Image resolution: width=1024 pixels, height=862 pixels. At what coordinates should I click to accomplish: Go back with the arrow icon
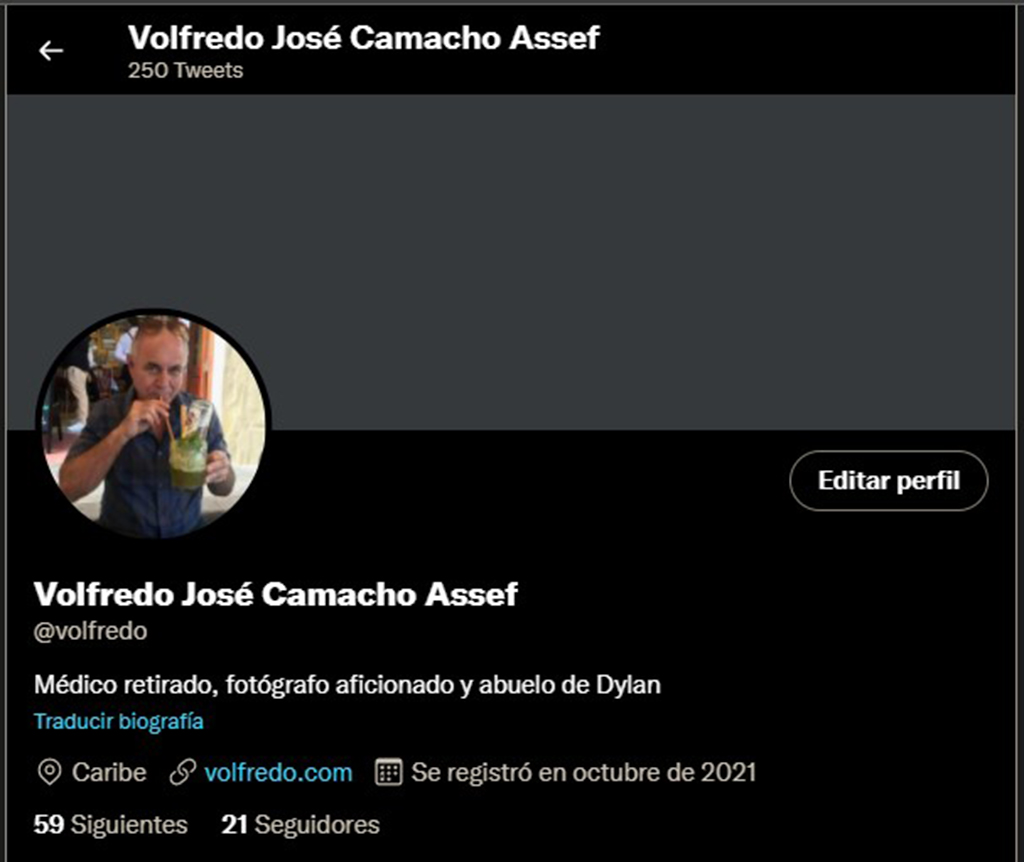(x=51, y=51)
